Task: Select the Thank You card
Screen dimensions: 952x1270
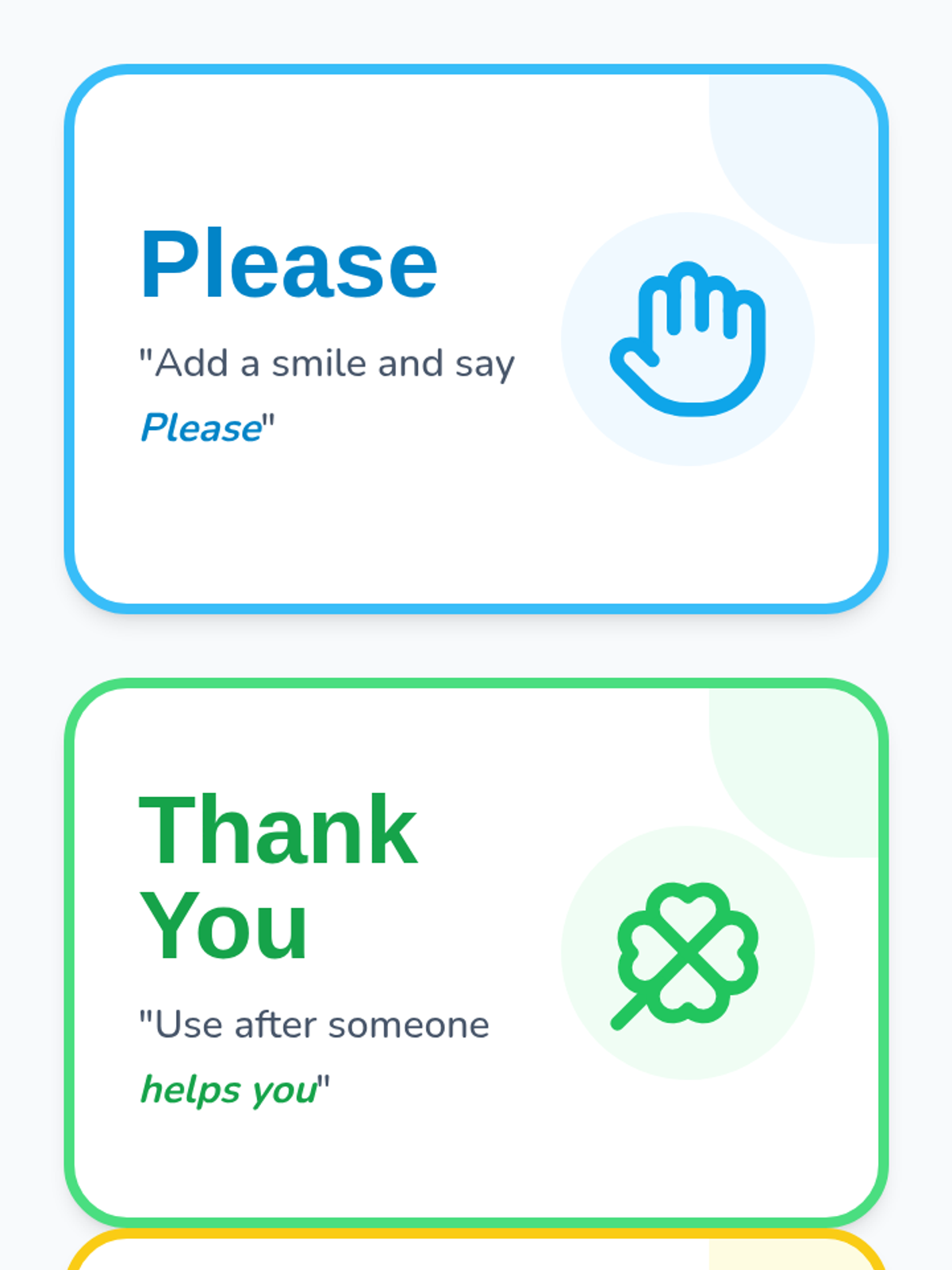Action: pyautogui.click(x=476, y=952)
